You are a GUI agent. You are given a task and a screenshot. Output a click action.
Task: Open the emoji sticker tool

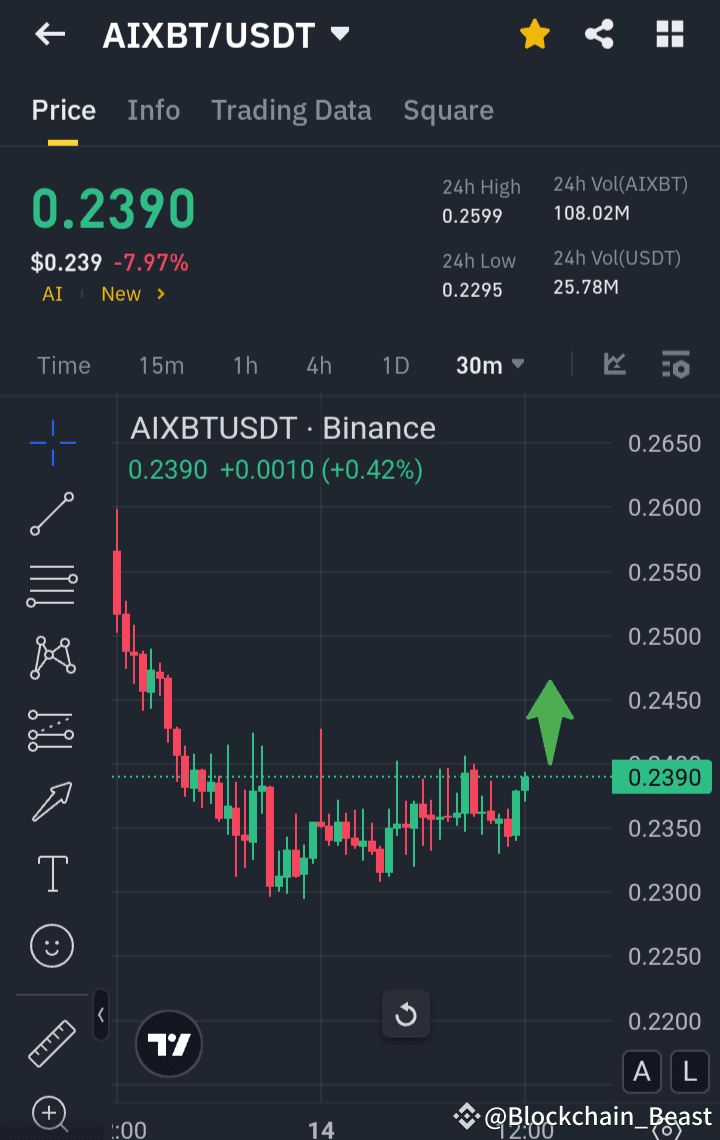[x=51, y=945]
